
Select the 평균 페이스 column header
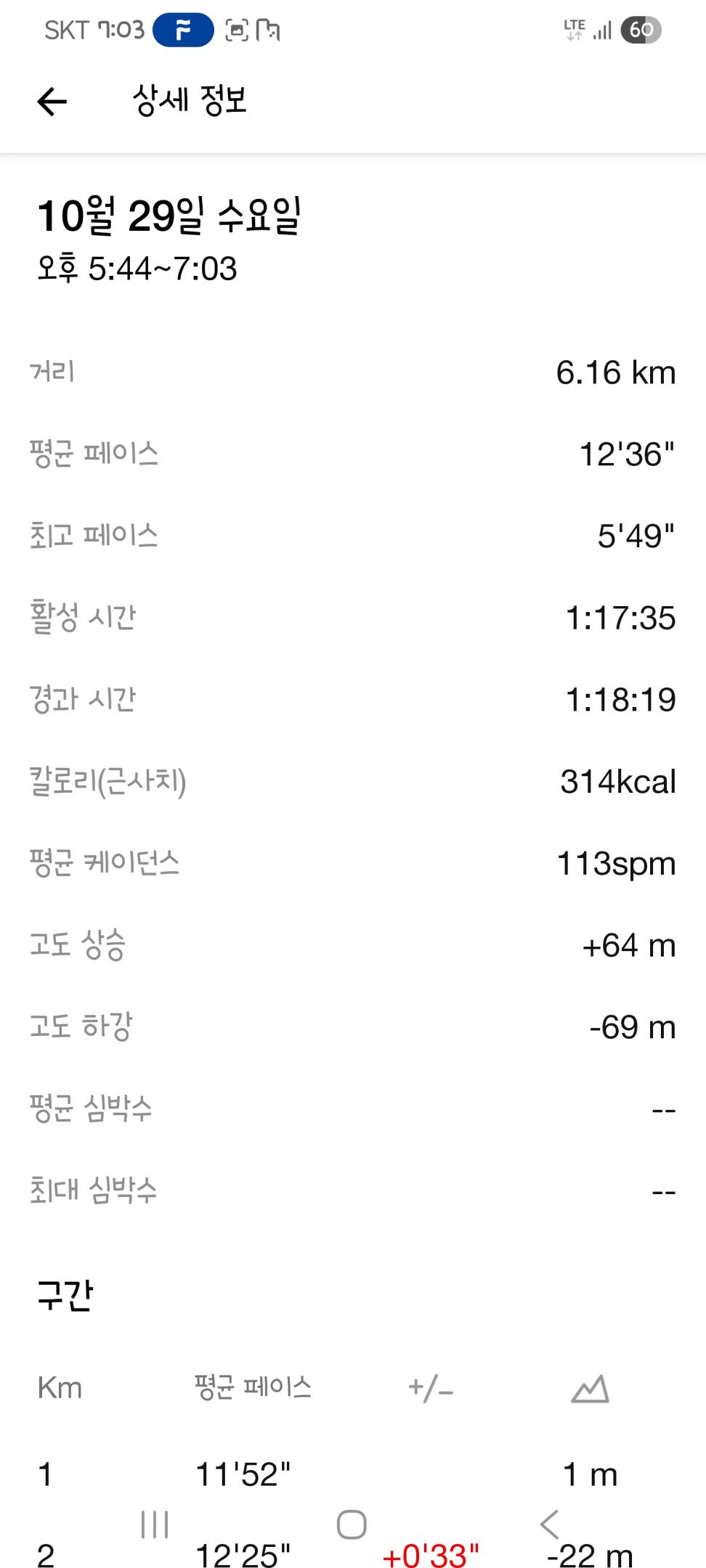coord(253,1387)
